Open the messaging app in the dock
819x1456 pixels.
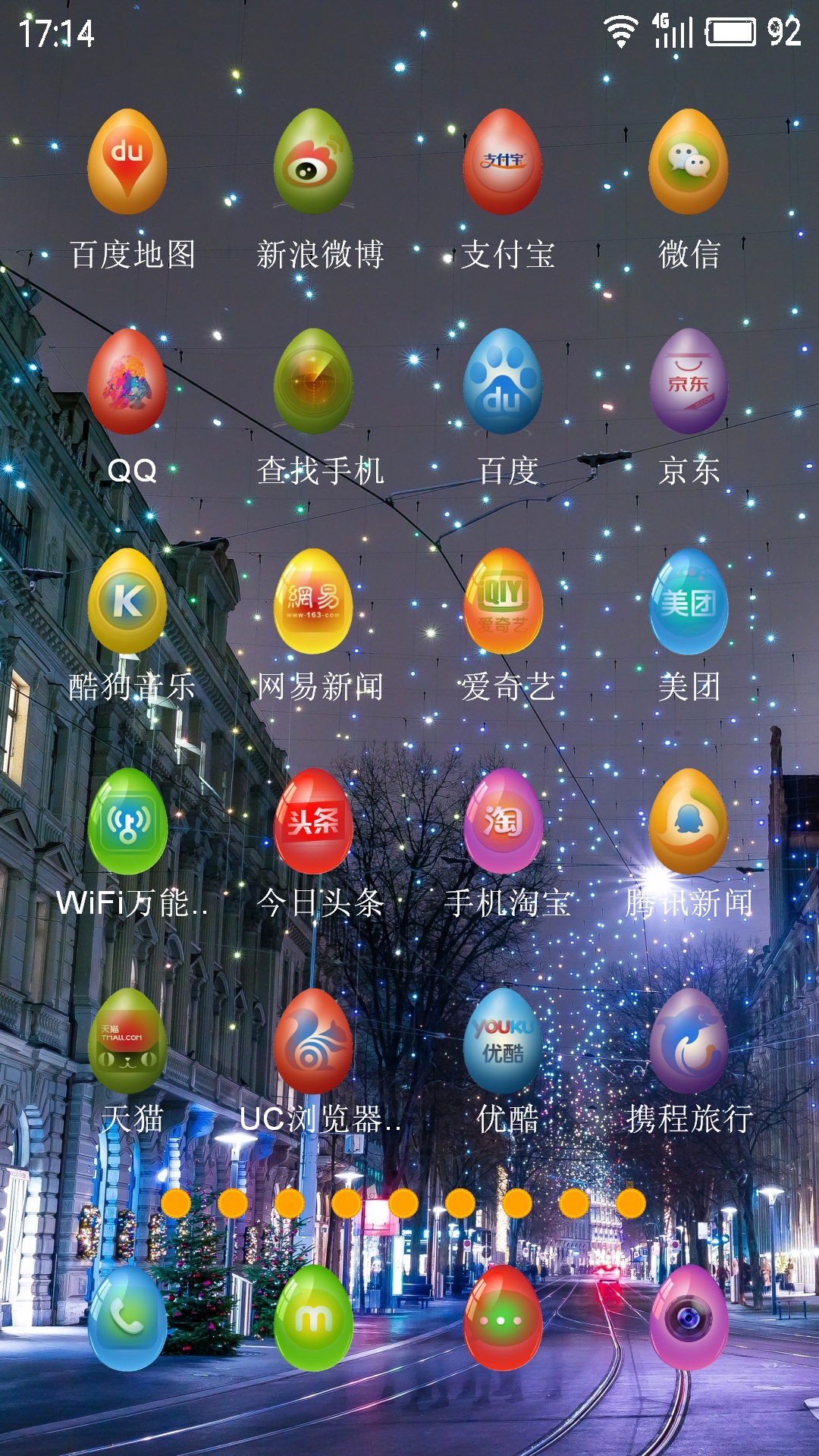[x=503, y=1318]
